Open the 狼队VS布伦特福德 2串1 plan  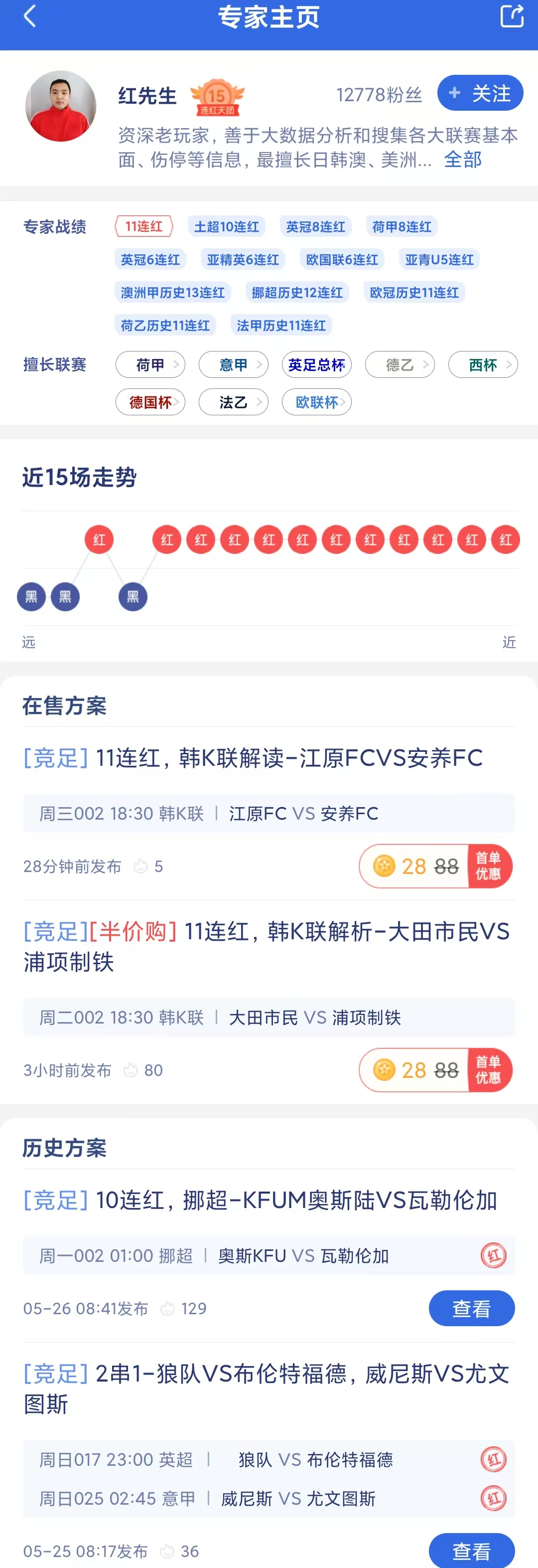pyautogui.click(x=267, y=1388)
